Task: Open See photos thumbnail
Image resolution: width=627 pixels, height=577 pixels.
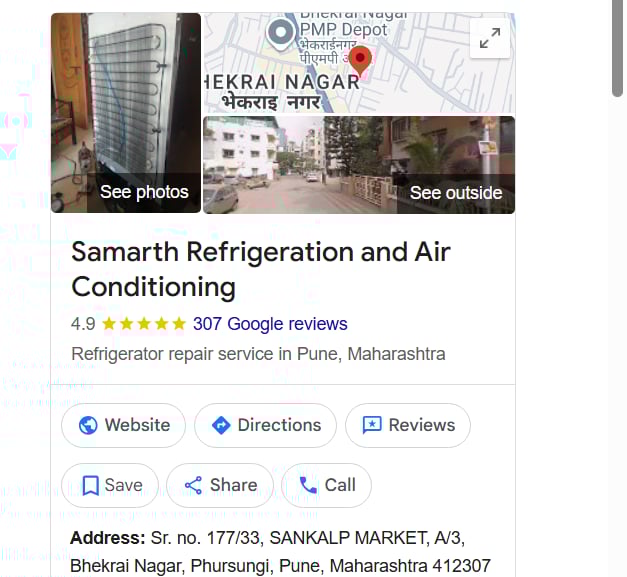Action: (126, 113)
